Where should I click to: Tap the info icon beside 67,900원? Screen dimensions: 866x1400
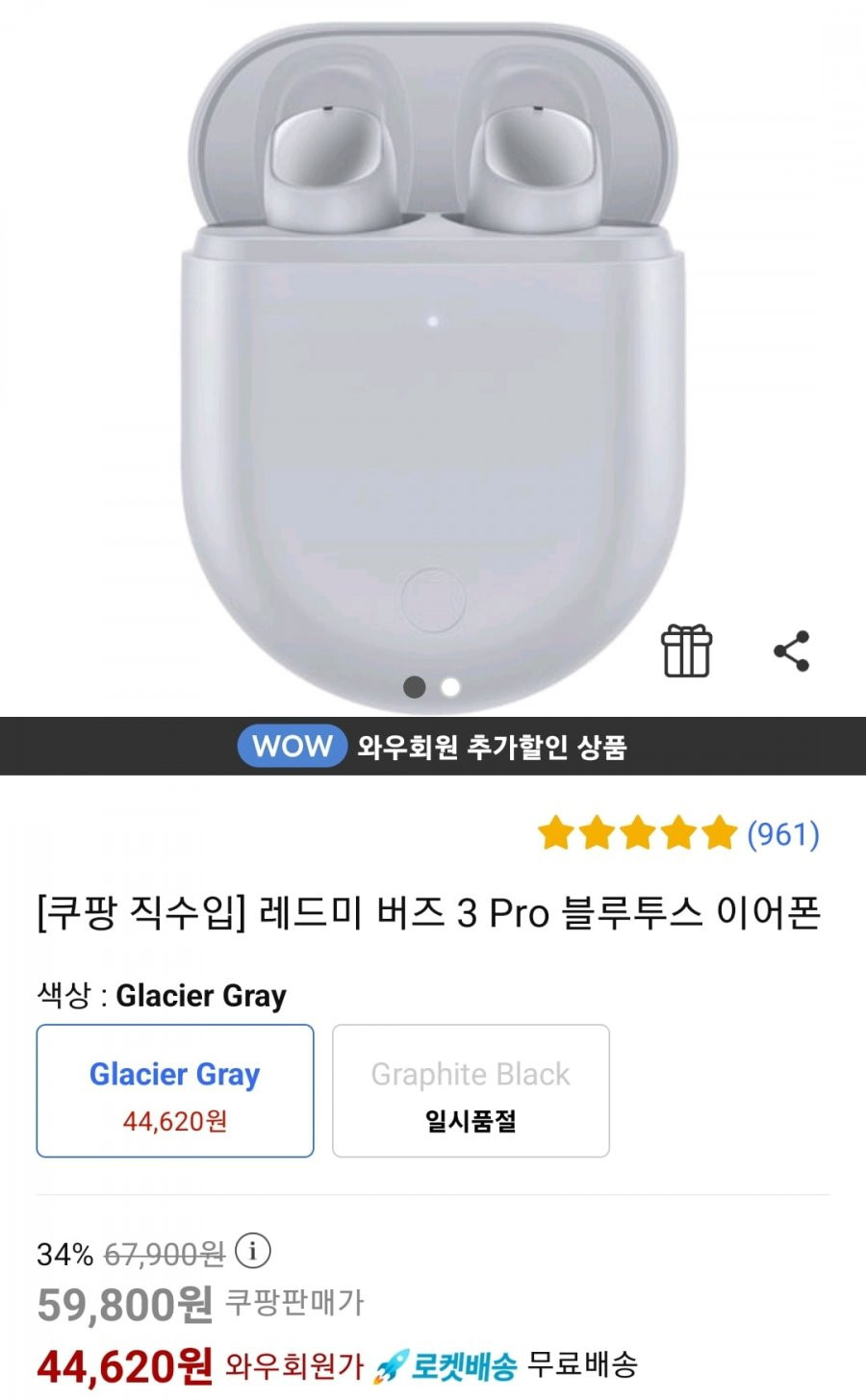coord(253,1251)
